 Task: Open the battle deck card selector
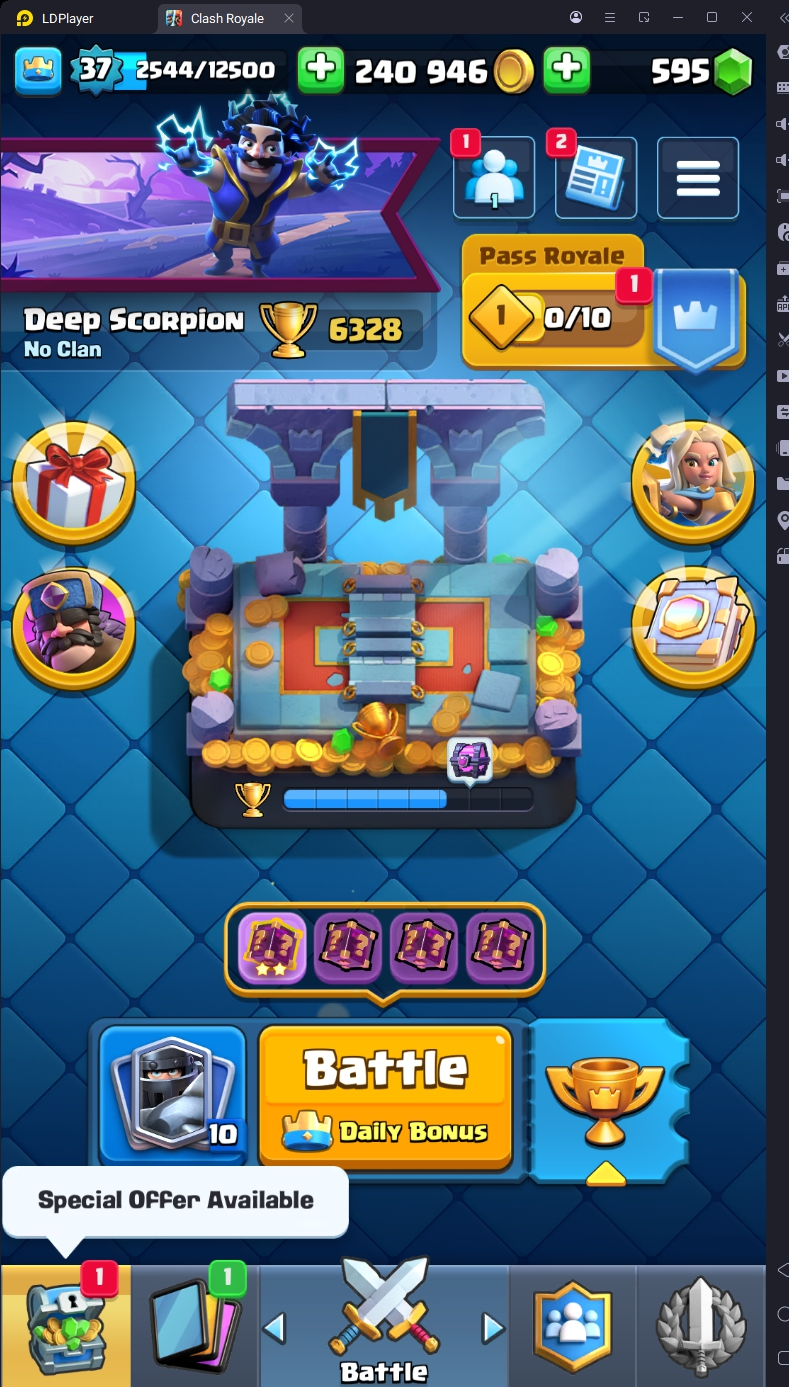(173, 1095)
